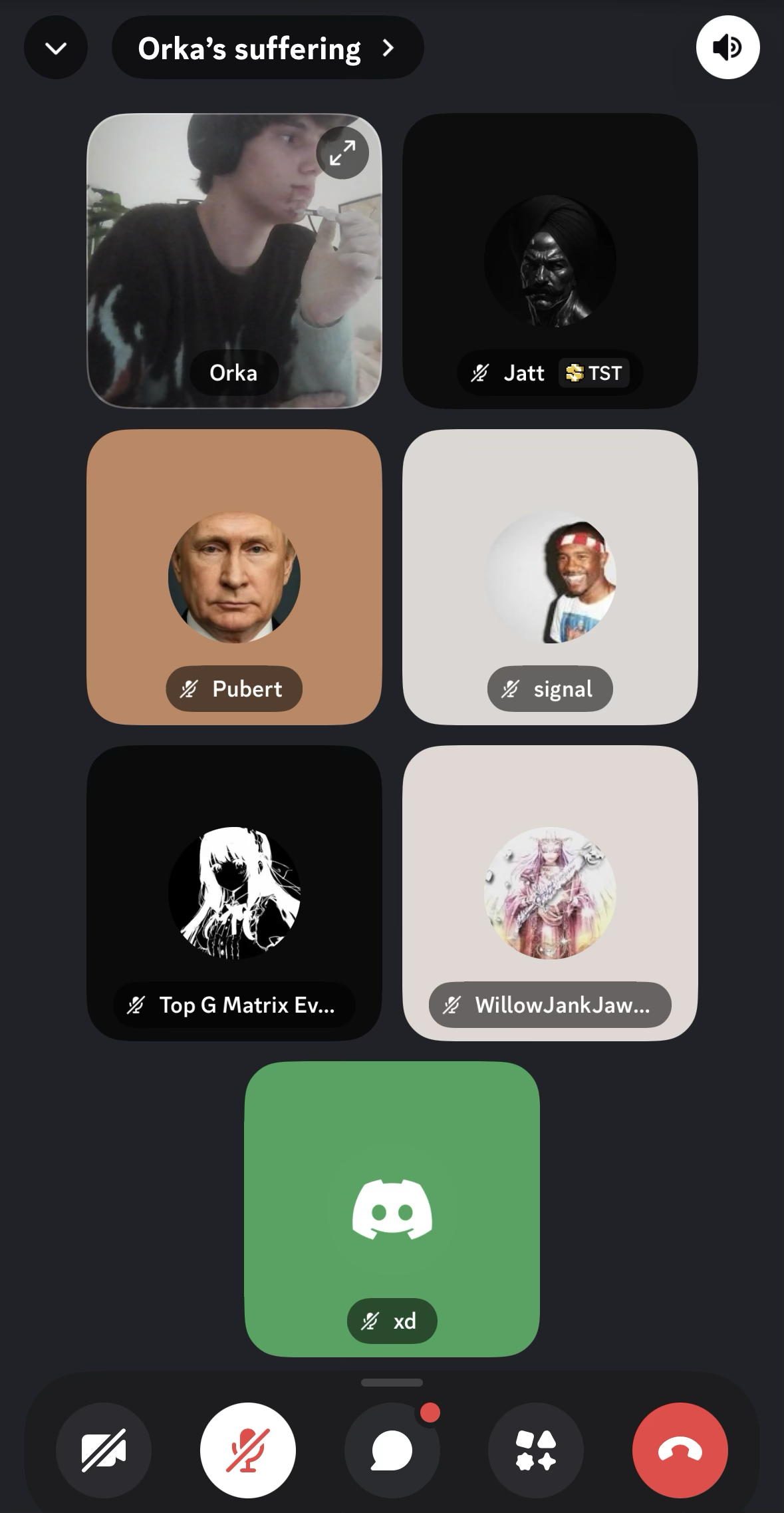Screen dimensions: 784x1513
Task: Unmute your microphone
Action: (x=248, y=1450)
